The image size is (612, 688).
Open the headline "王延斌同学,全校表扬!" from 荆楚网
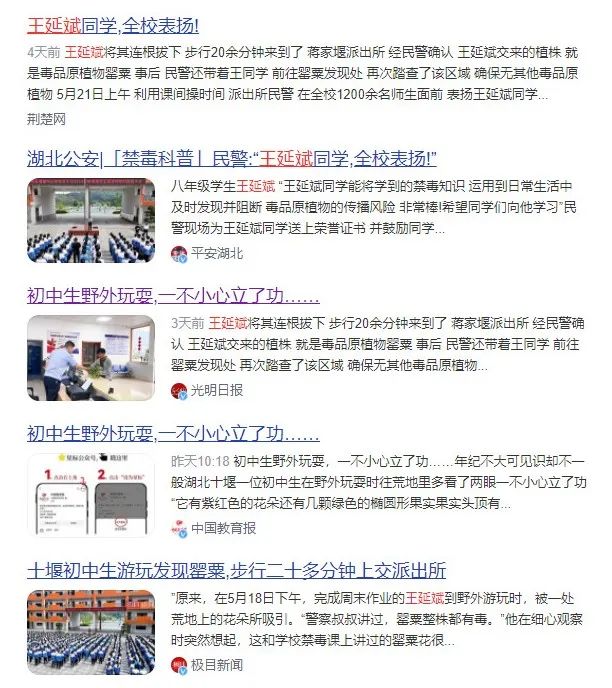pyautogui.click(x=112, y=23)
